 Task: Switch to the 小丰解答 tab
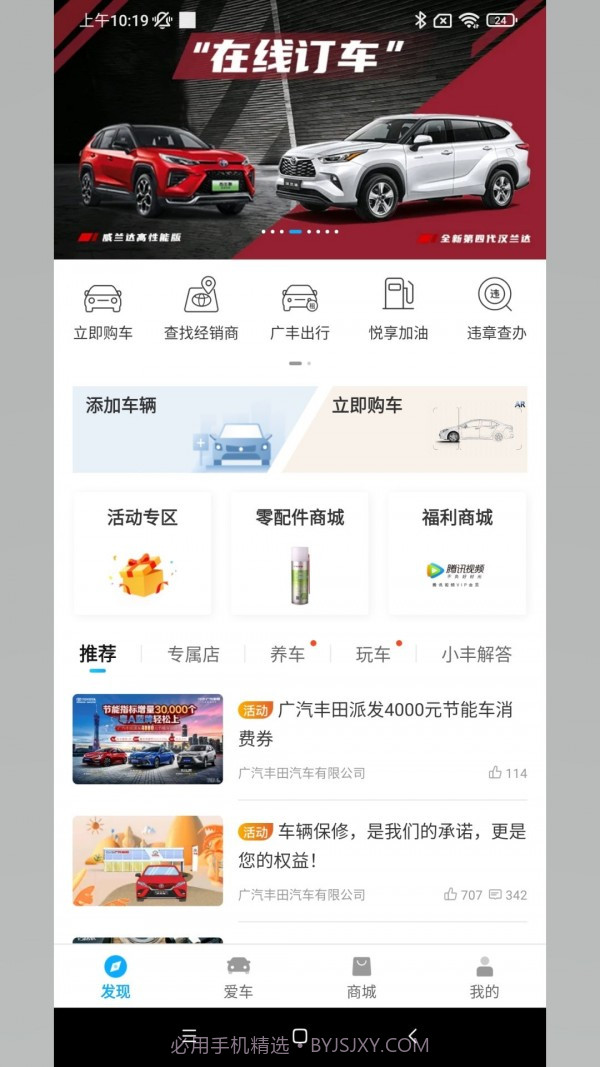[476, 654]
